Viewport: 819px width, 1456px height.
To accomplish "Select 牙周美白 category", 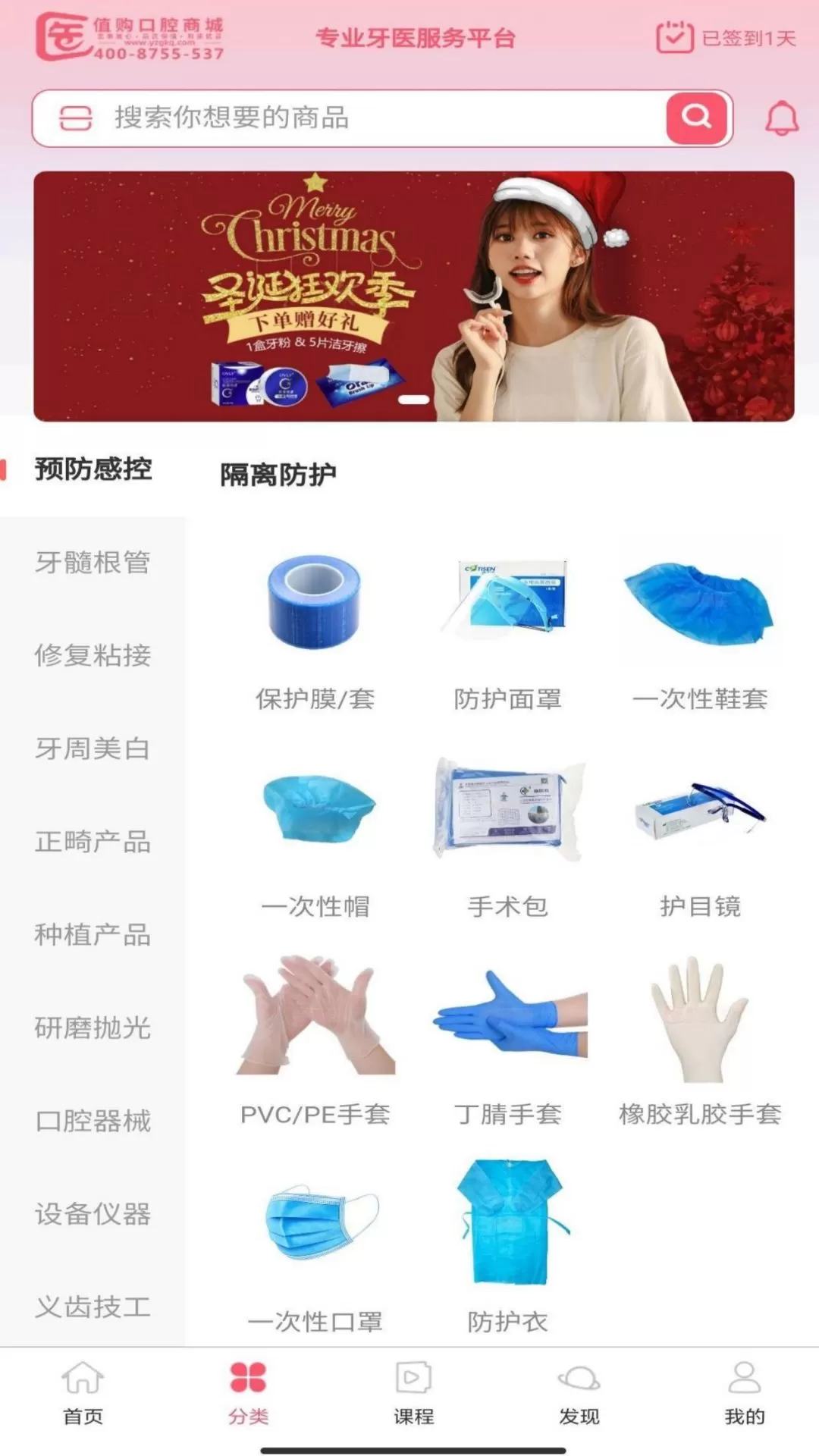I will pyautogui.click(x=93, y=748).
